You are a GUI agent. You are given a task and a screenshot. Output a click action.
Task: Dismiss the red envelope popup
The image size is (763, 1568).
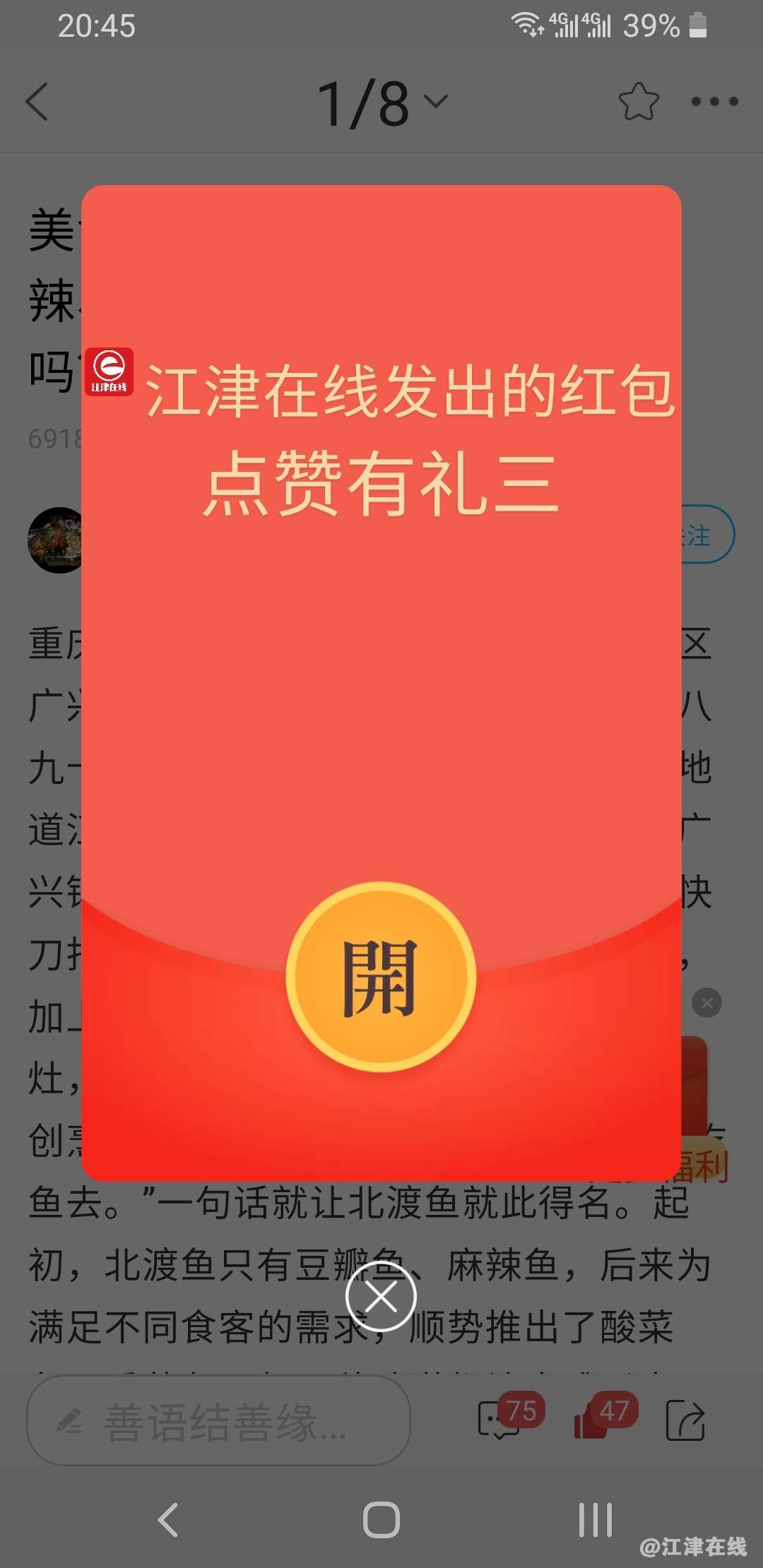click(381, 1297)
